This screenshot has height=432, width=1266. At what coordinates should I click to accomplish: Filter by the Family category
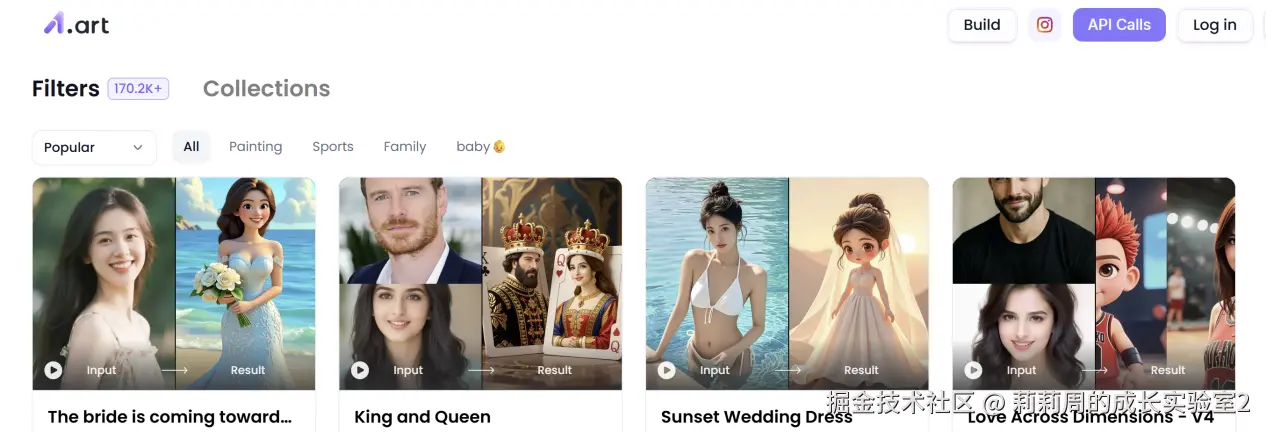click(404, 146)
